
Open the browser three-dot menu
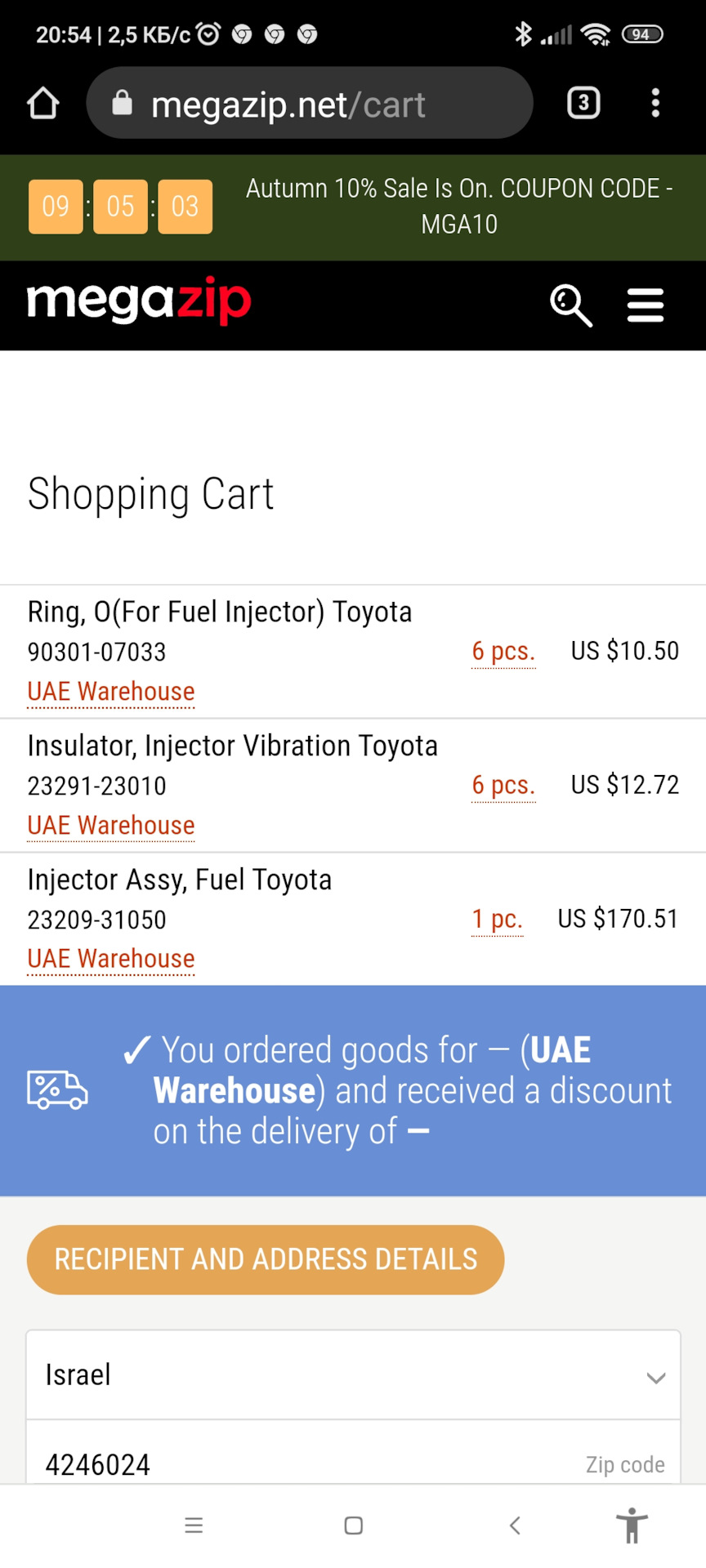point(655,103)
